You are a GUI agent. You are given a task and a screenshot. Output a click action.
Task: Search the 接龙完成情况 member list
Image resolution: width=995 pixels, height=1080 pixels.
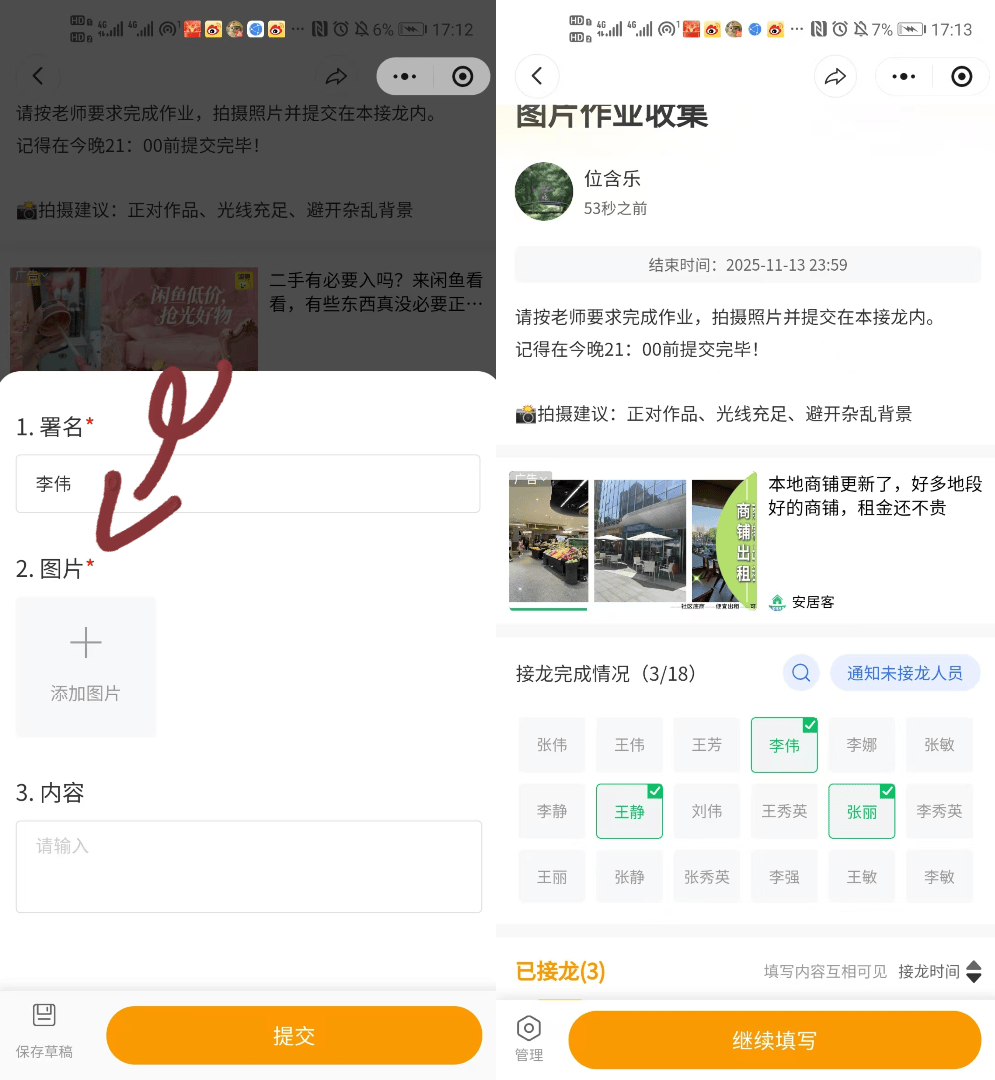click(800, 673)
